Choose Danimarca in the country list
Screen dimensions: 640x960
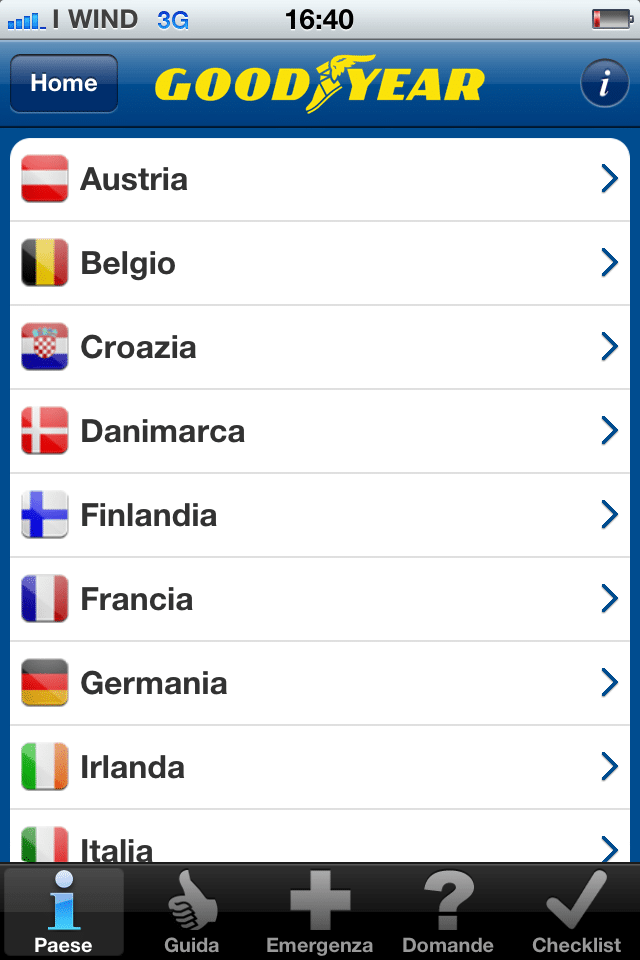[x=320, y=432]
